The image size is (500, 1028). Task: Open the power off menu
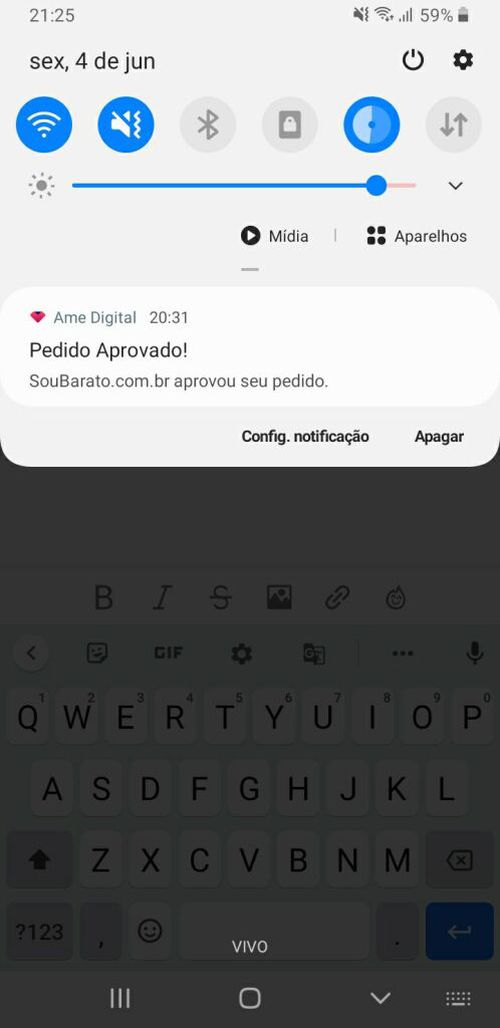click(413, 60)
